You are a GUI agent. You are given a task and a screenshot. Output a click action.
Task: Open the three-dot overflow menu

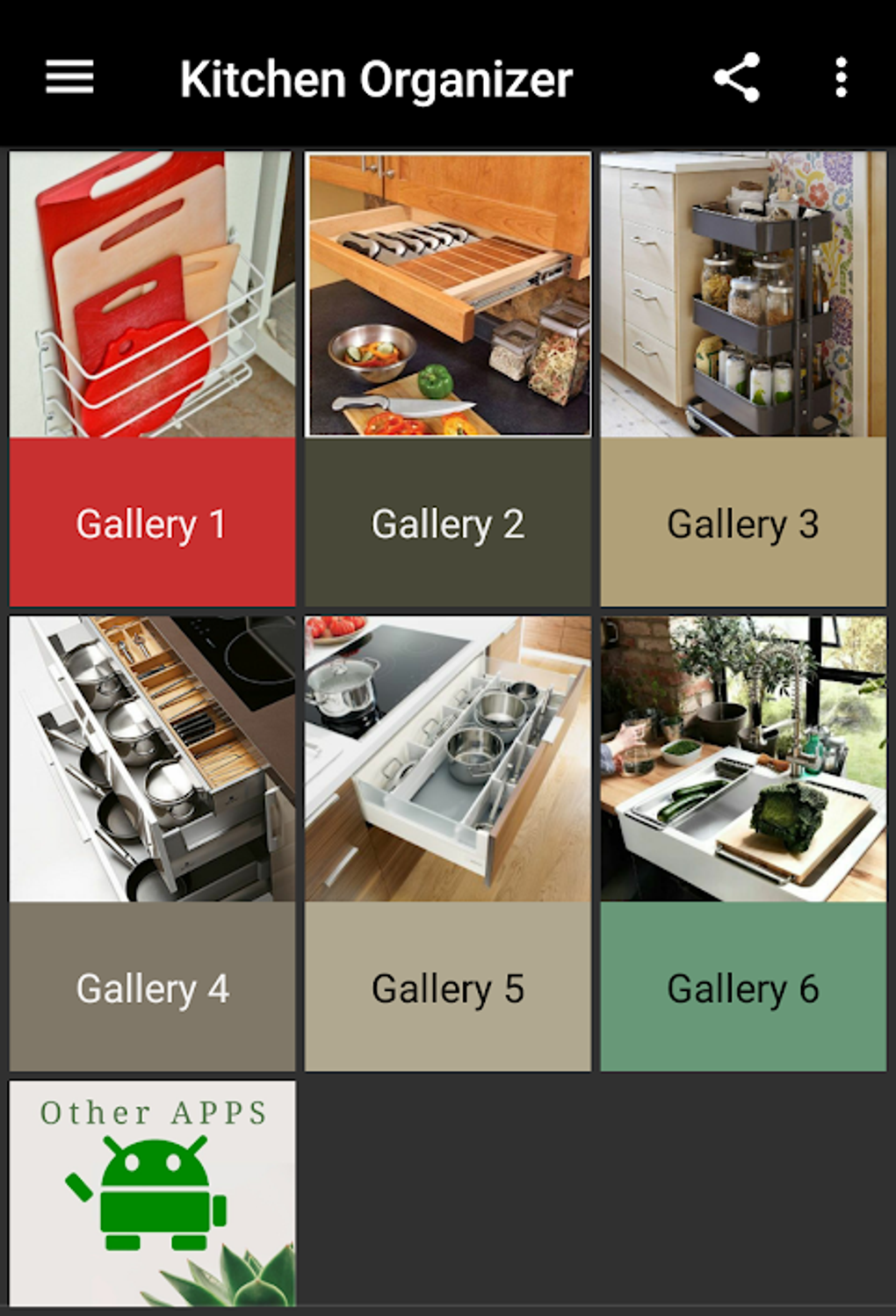[841, 77]
